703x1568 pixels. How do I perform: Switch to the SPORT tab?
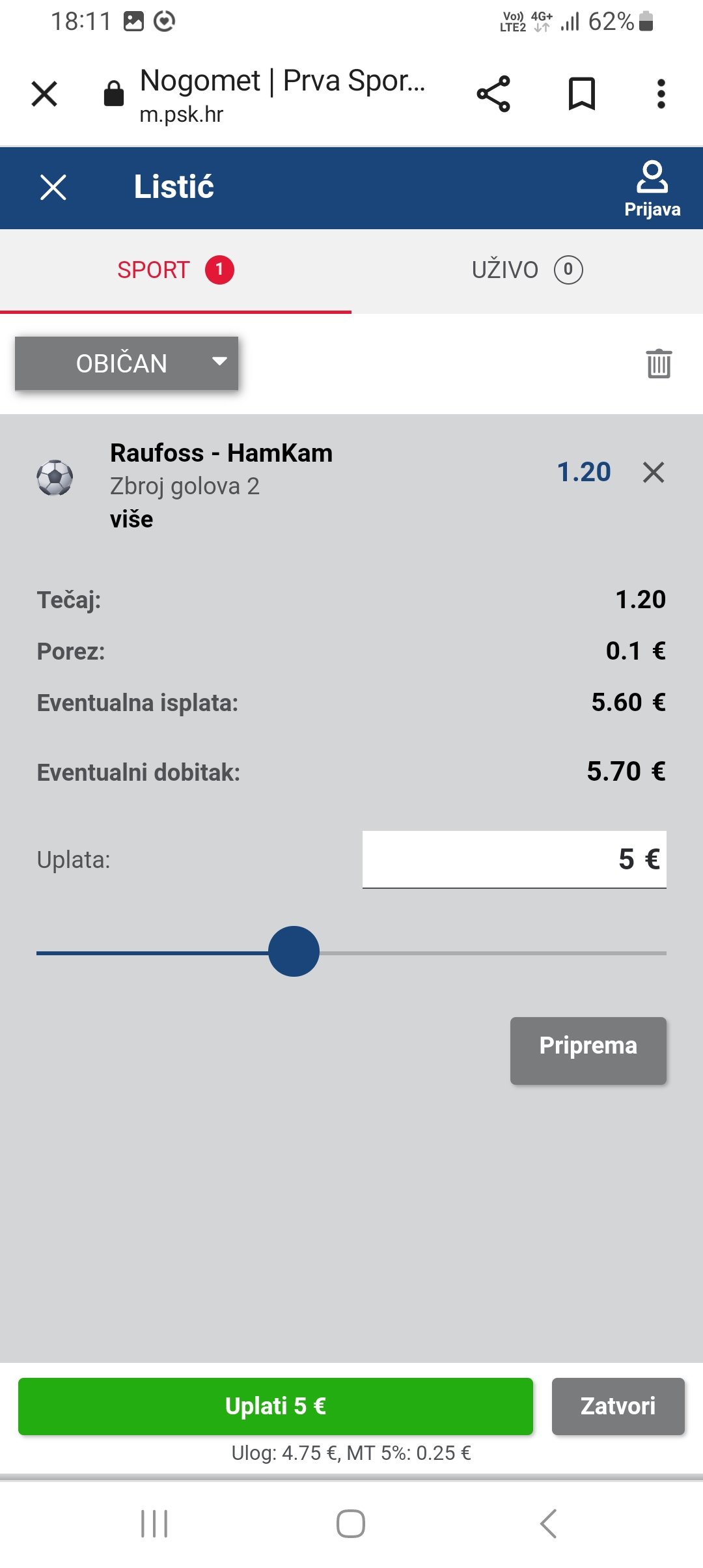[176, 270]
